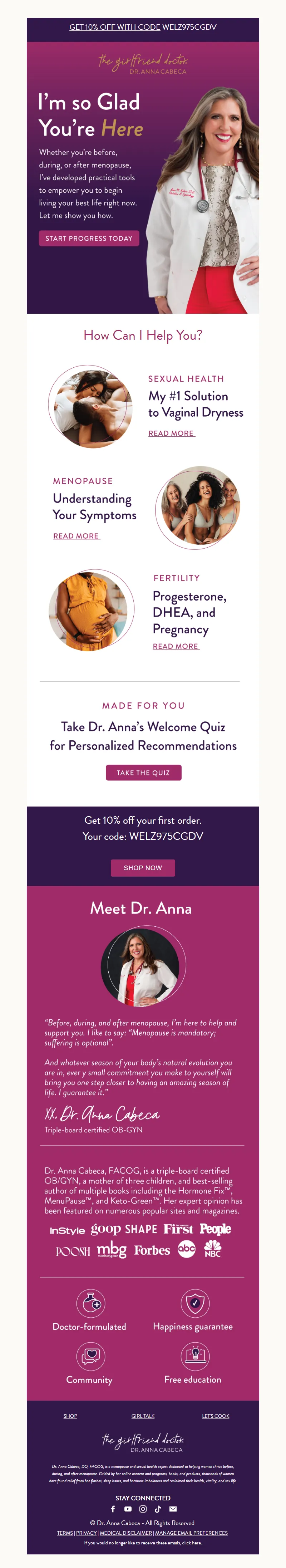Open the TikTok icon
This screenshot has width=286, height=1568.
coord(158,1509)
